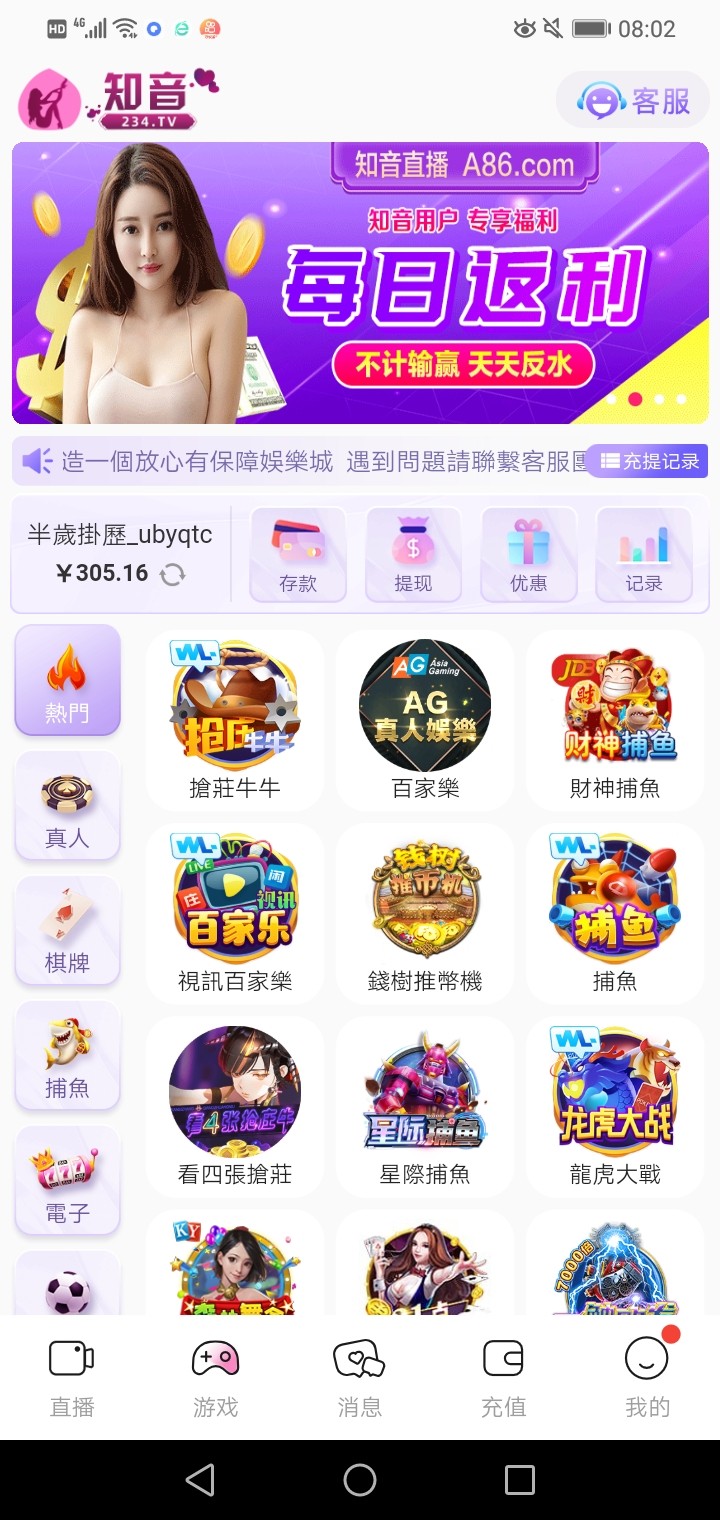Choose the 捕魚 category tab

[x=67, y=1056]
